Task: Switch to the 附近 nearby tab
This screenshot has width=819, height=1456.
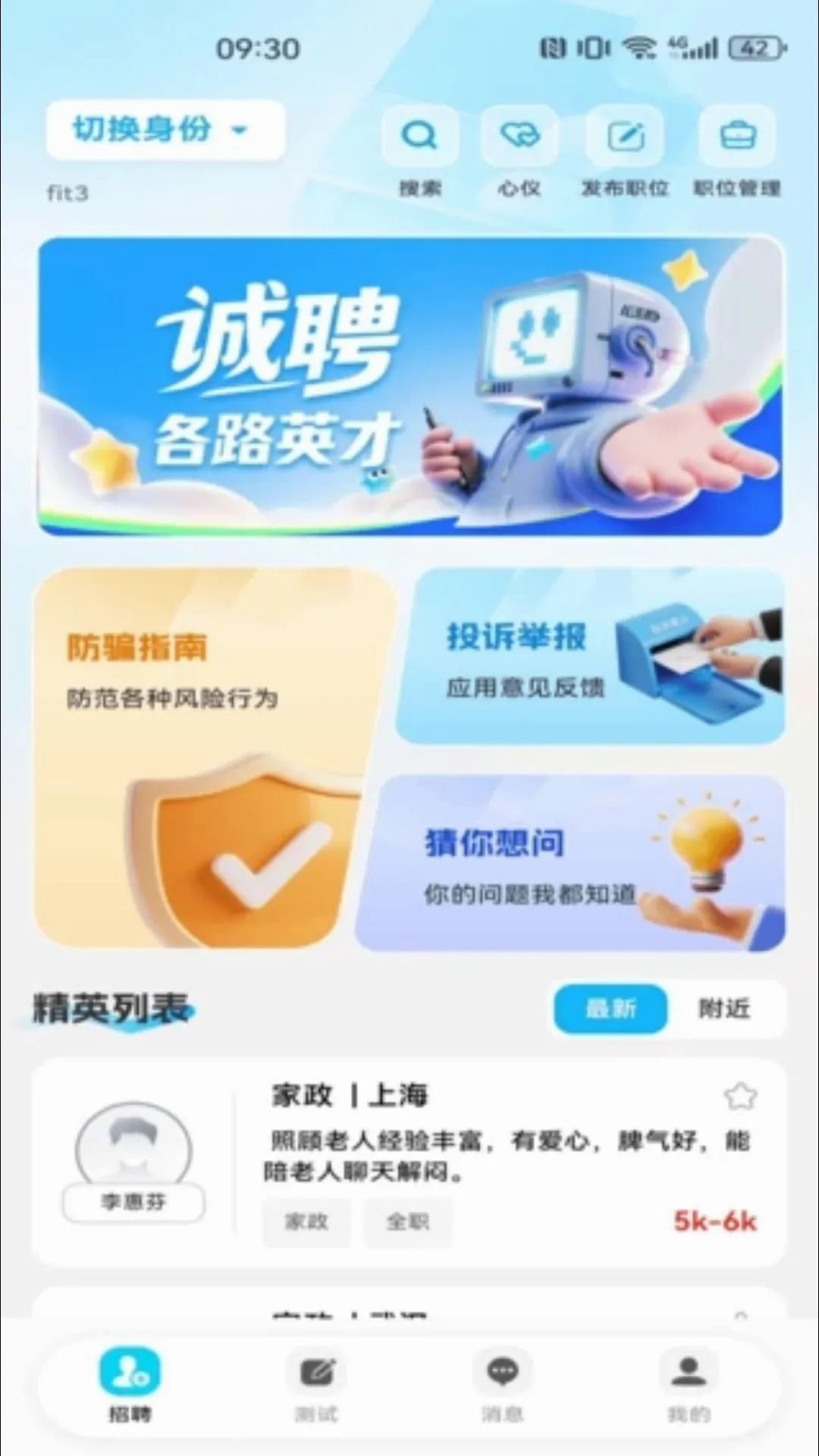Action: coord(724,1009)
